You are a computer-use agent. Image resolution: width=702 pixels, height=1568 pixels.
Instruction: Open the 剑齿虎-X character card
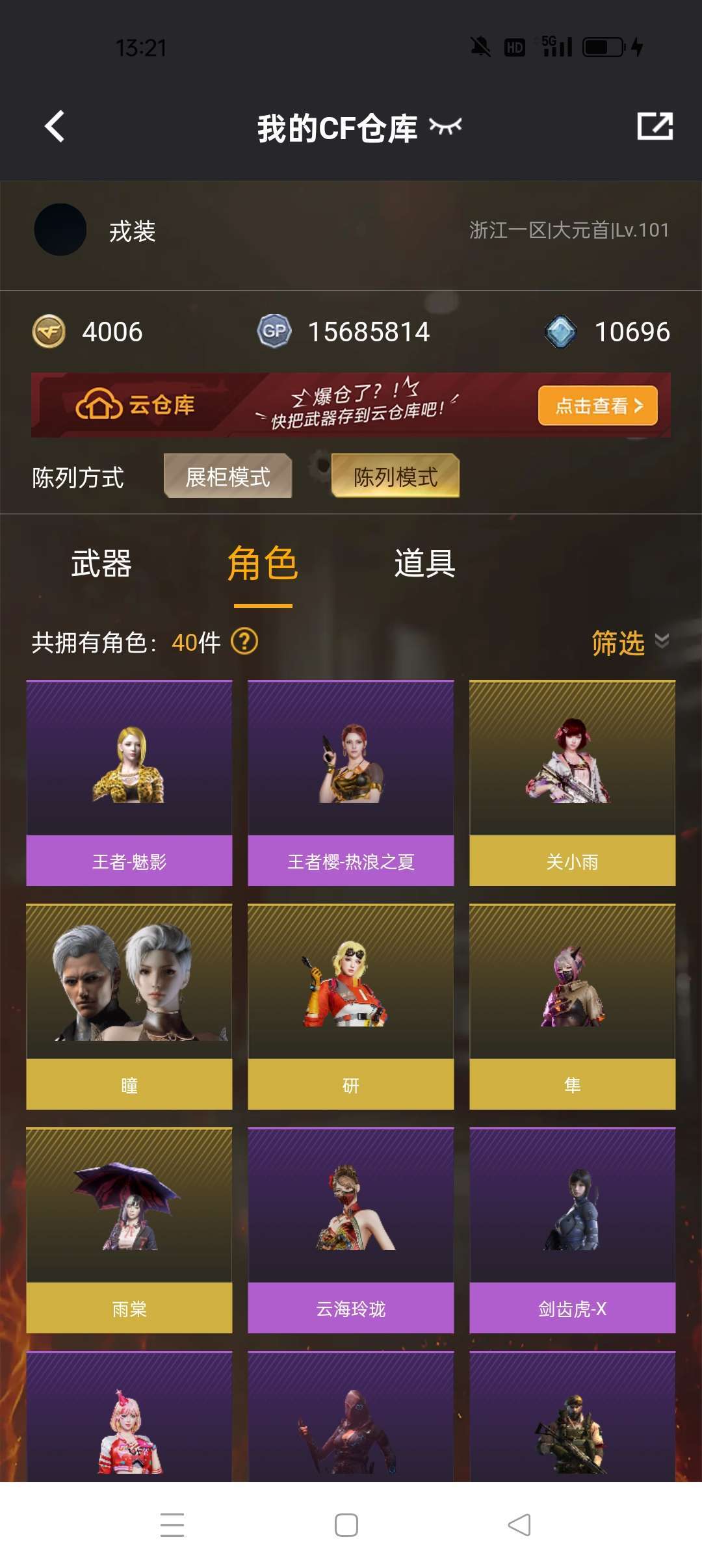pos(572,1230)
